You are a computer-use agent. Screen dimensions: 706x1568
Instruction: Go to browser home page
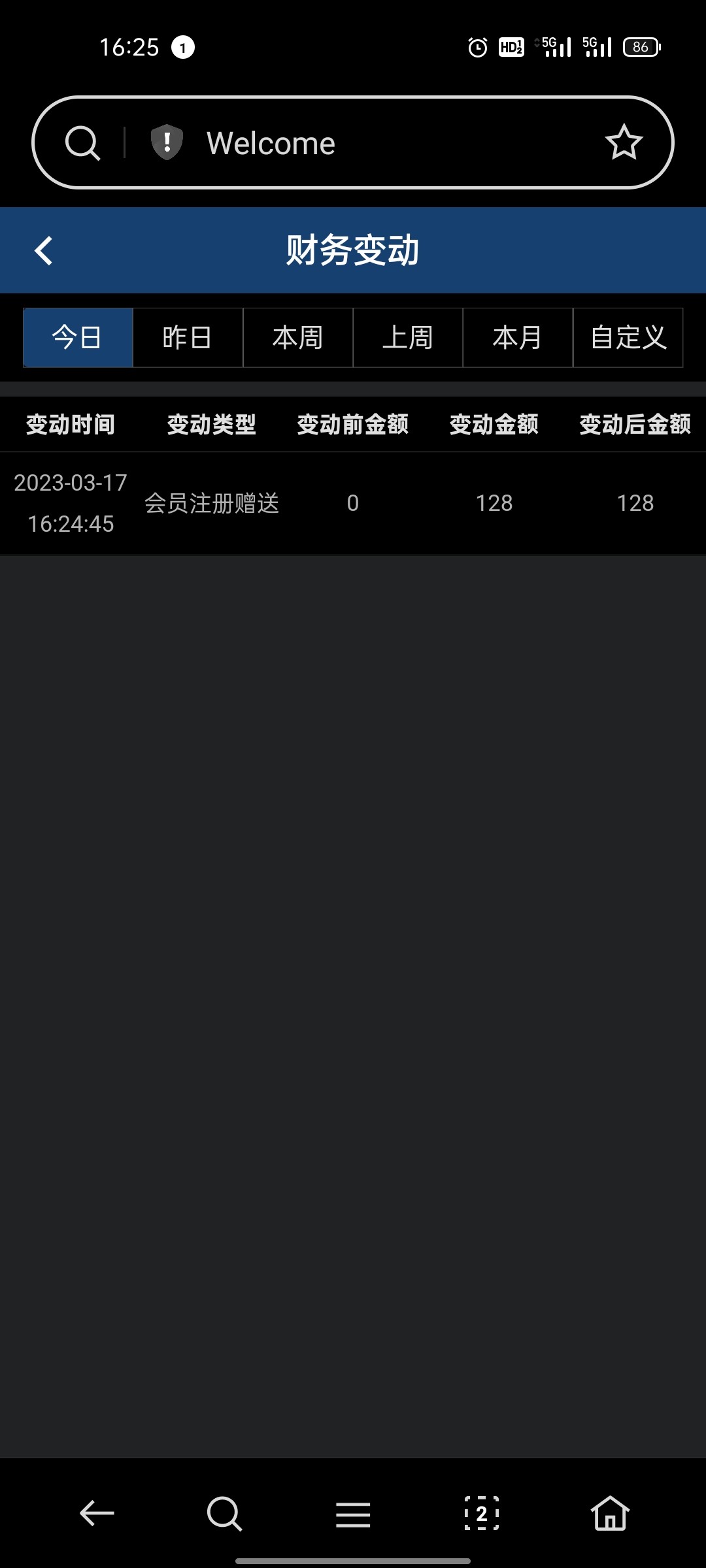[610, 1513]
